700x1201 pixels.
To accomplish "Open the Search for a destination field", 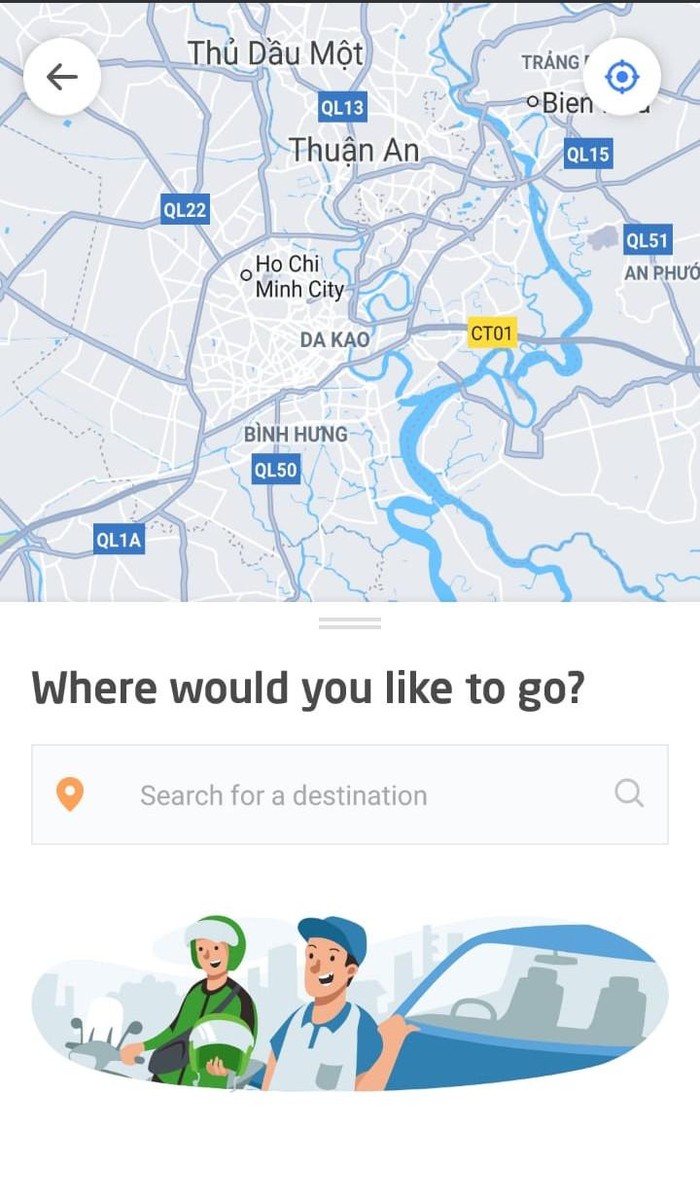I will 330,795.
